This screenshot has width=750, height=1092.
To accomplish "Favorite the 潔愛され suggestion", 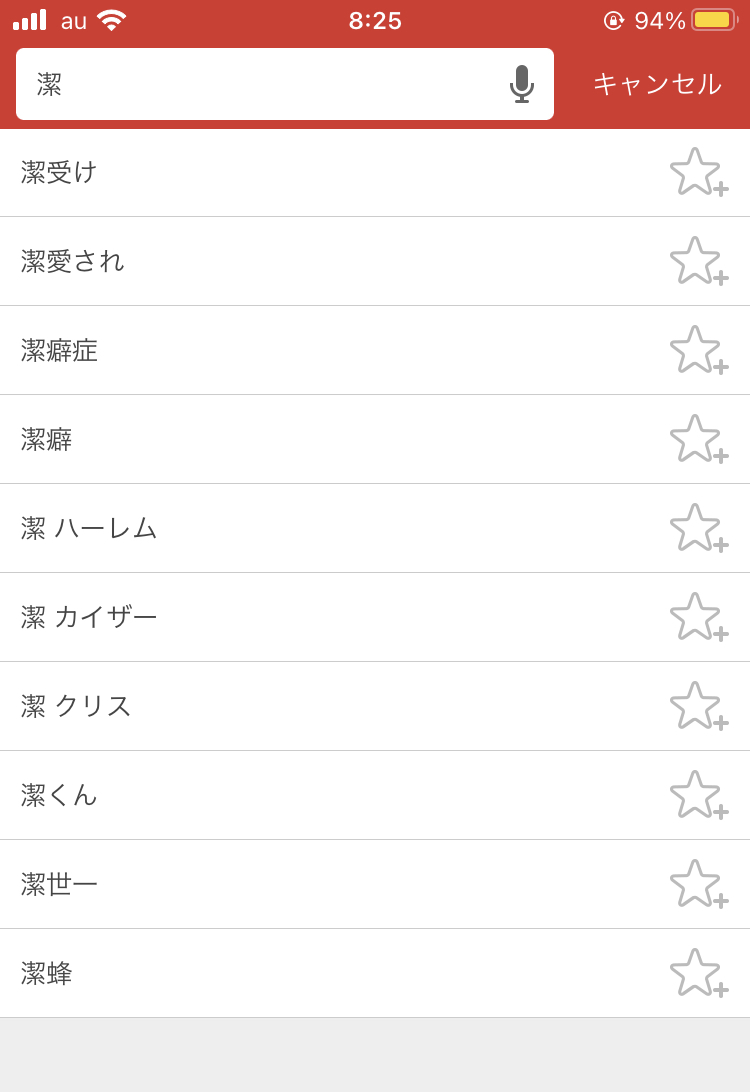I will 697,261.
